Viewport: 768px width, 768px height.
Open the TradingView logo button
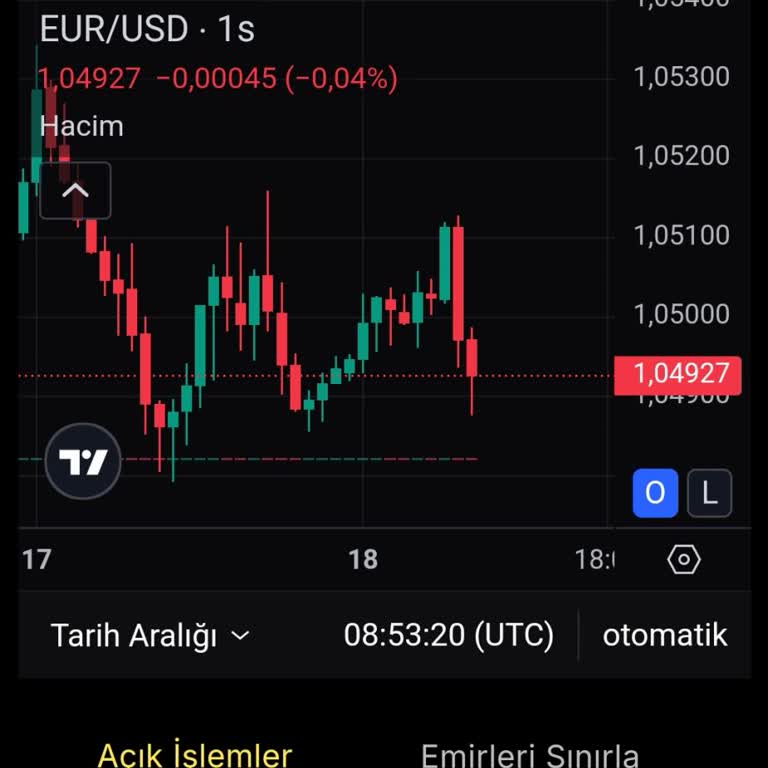click(x=83, y=461)
